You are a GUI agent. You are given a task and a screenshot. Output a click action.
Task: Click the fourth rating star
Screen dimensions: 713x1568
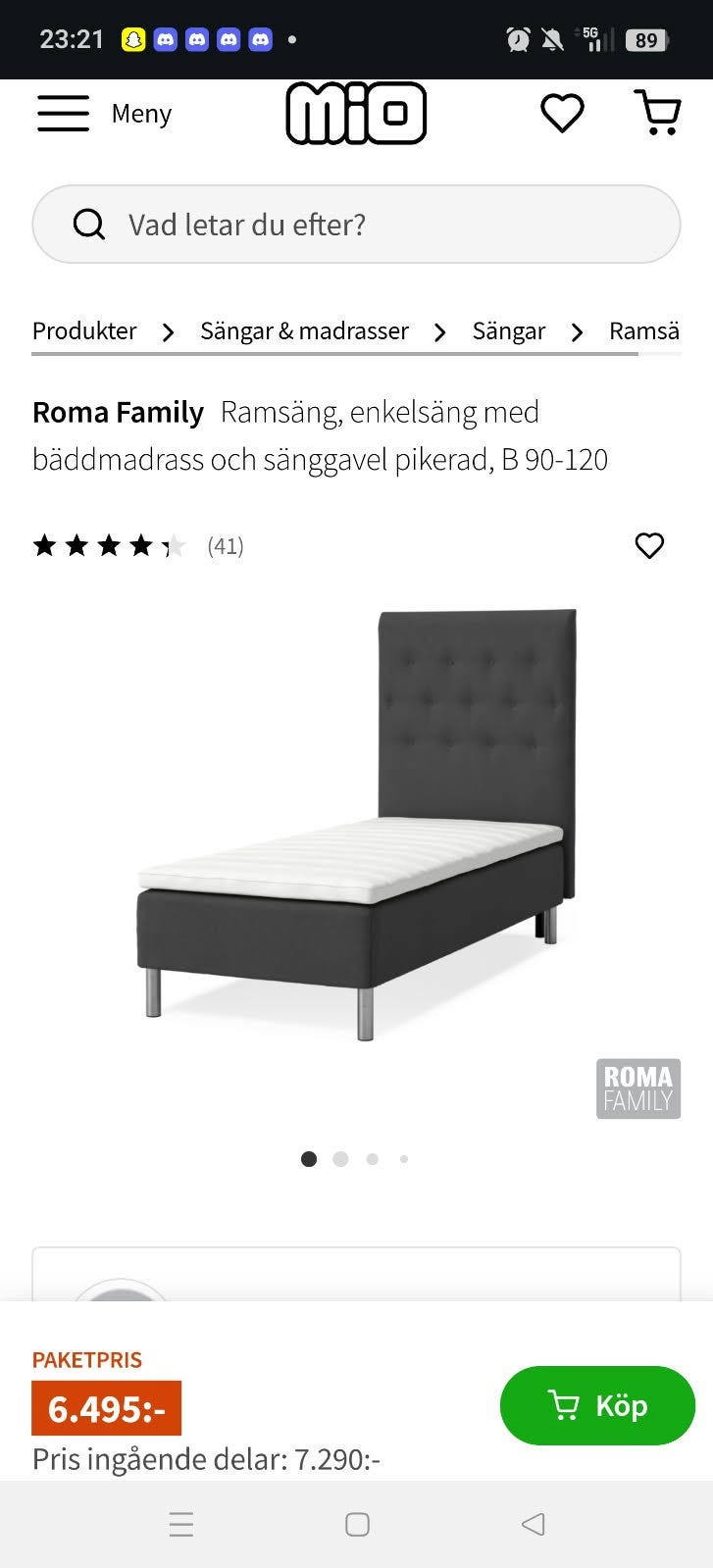pos(143,545)
